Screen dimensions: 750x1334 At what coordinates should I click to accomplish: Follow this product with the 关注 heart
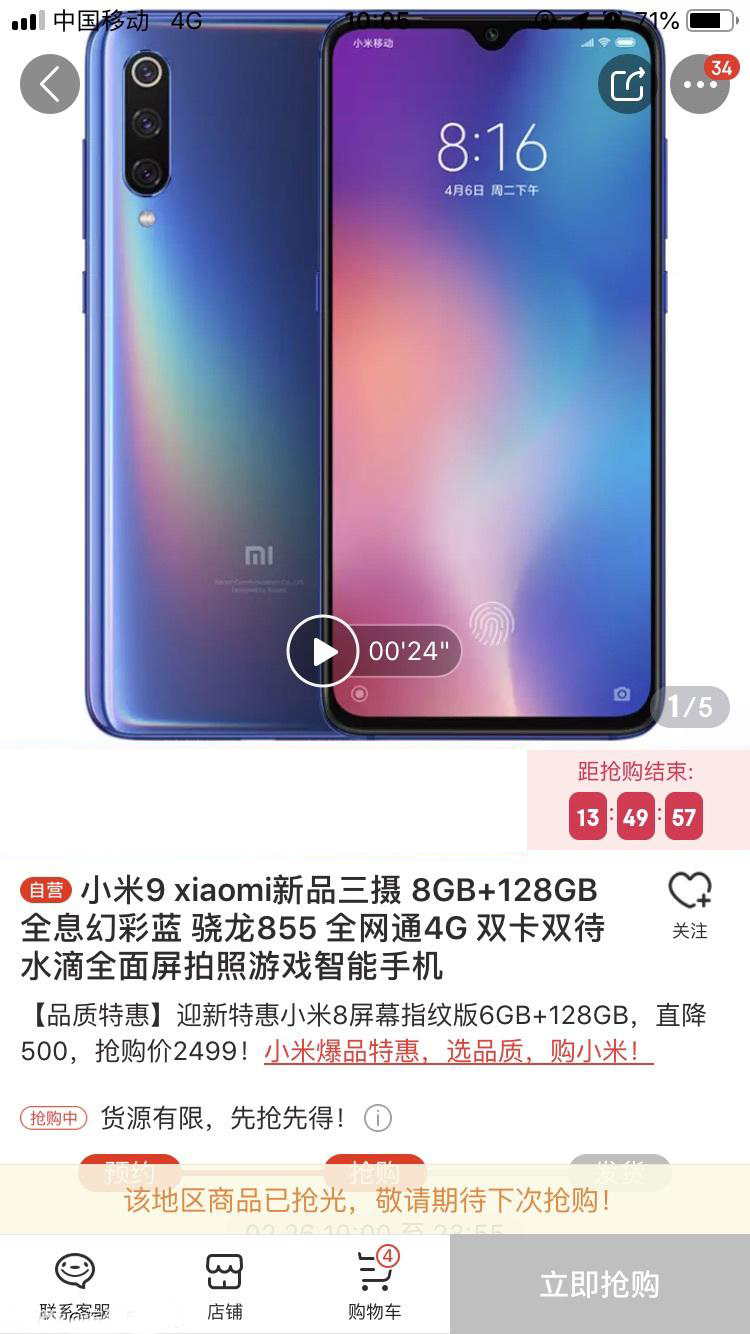click(689, 903)
